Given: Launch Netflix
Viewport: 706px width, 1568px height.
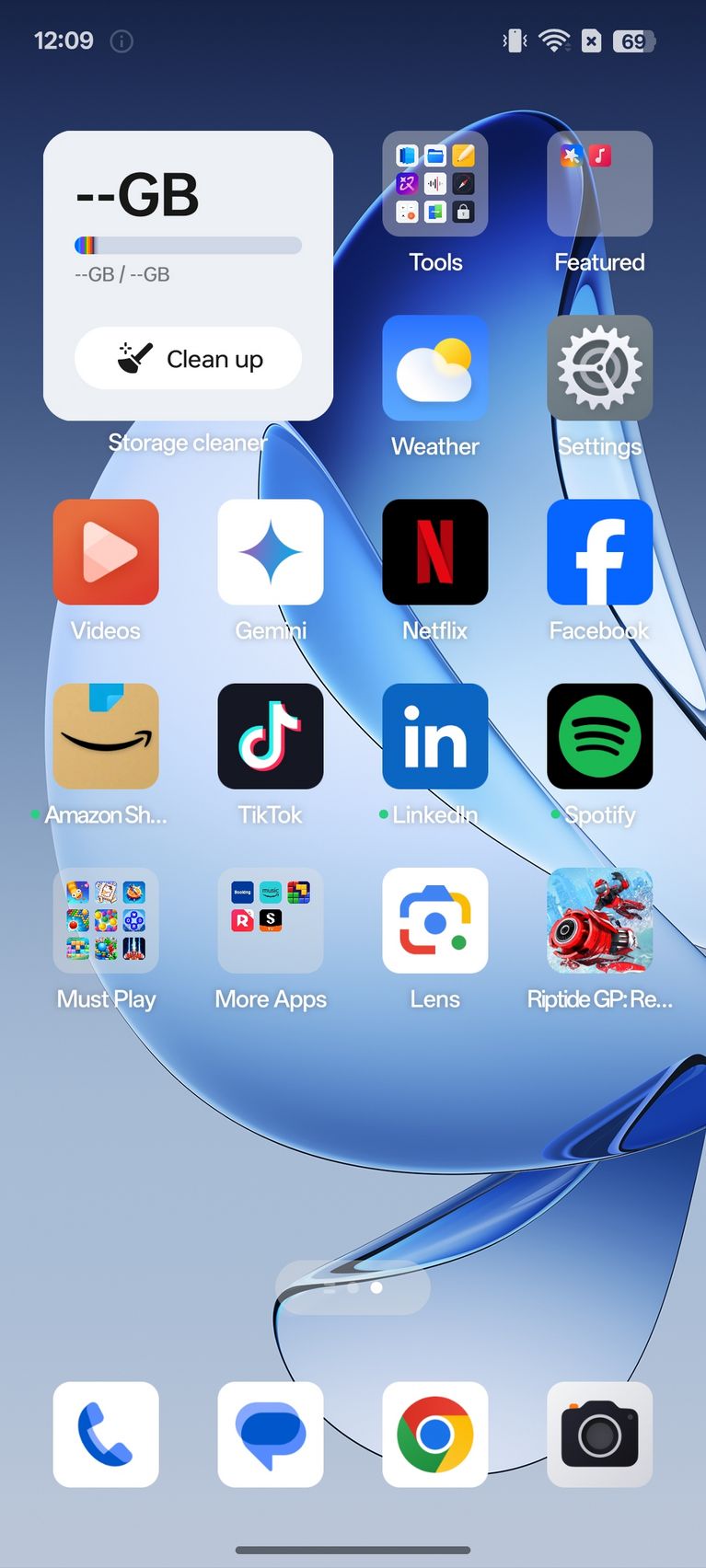Looking at the screenshot, I should [435, 552].
